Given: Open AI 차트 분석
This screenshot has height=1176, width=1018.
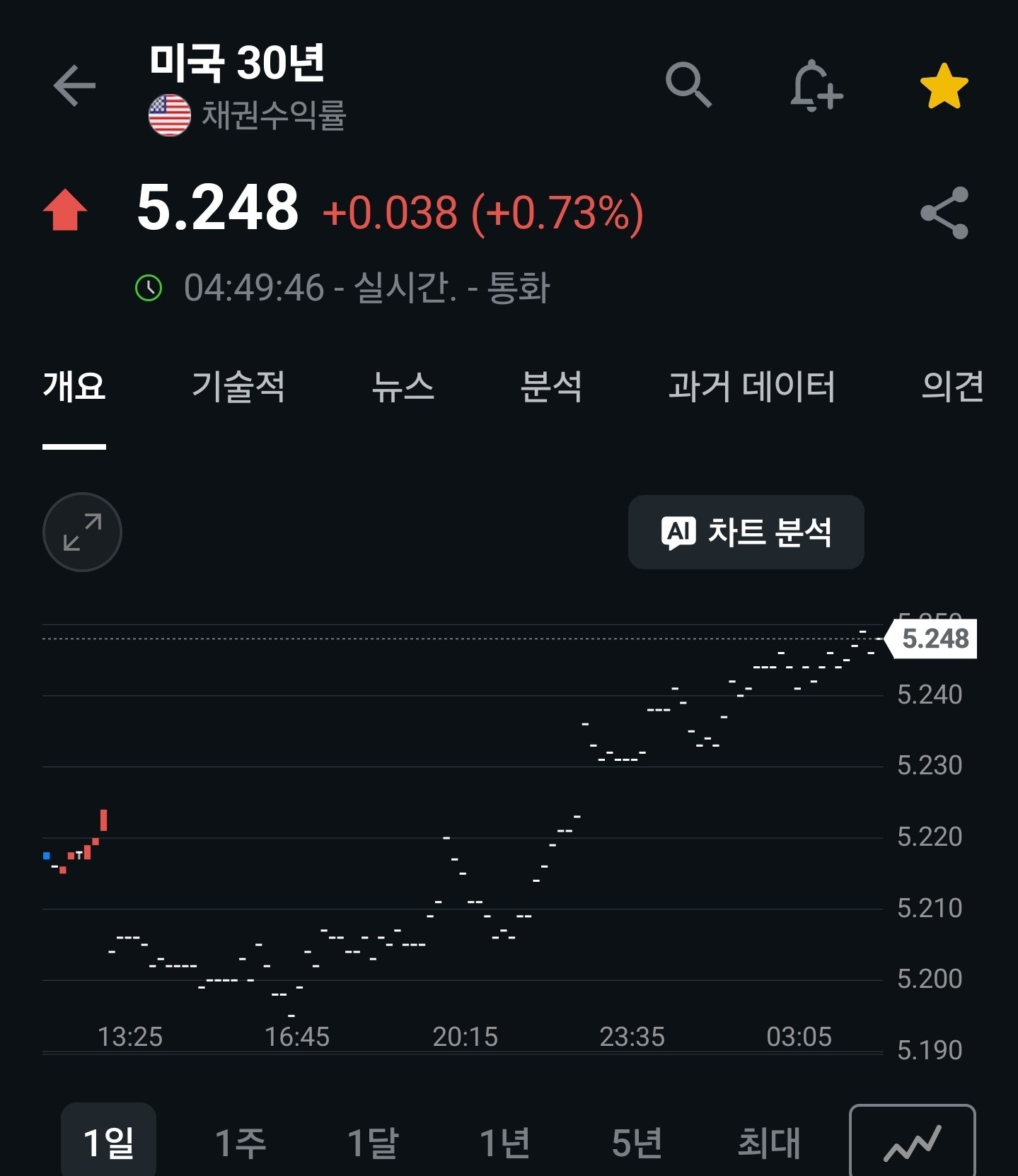Looking at the screenshot, I should tap(746, 532).
